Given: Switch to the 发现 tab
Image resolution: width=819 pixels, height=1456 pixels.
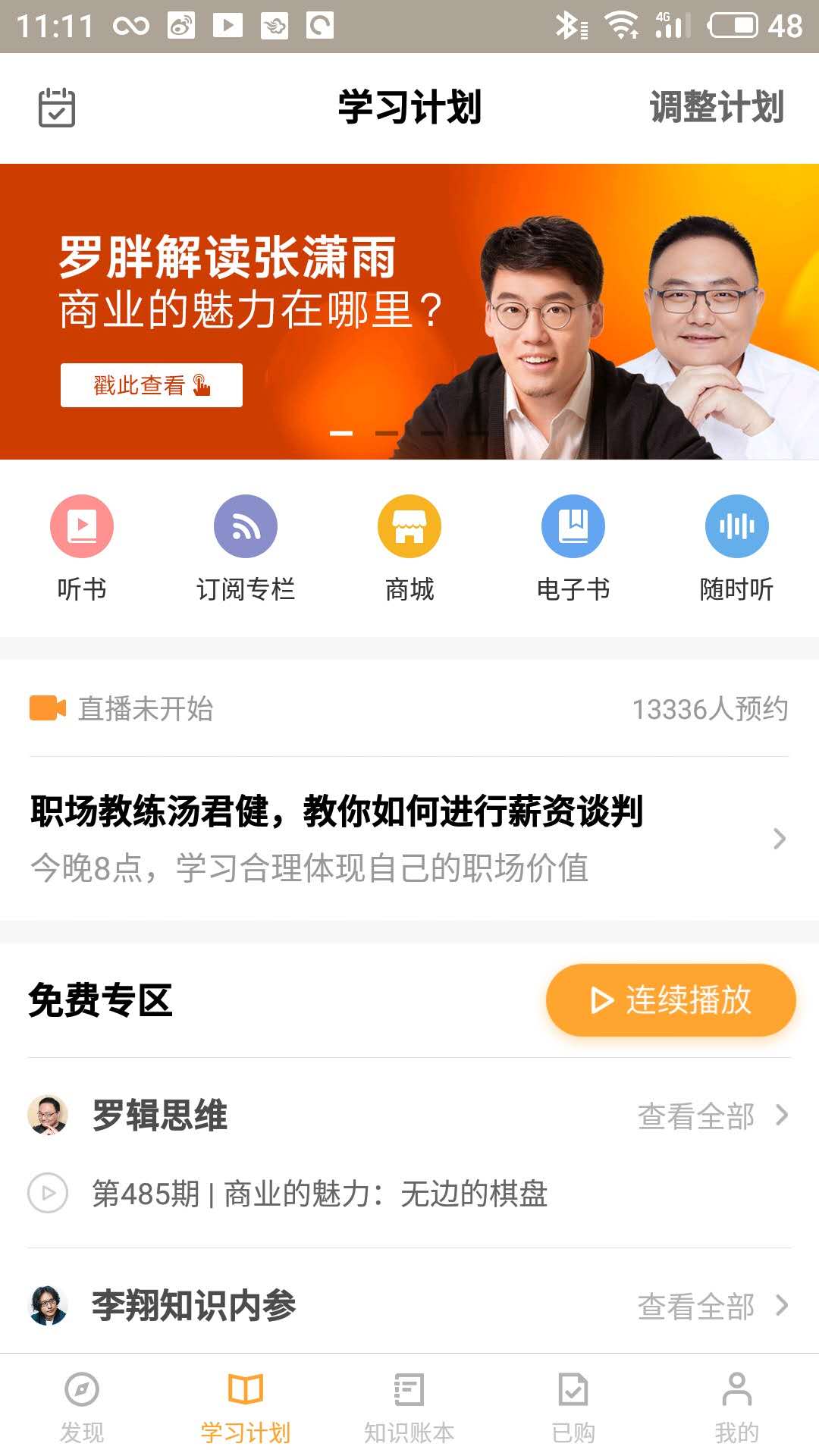Looking at the screenshot, I should tap(82, 1407).
